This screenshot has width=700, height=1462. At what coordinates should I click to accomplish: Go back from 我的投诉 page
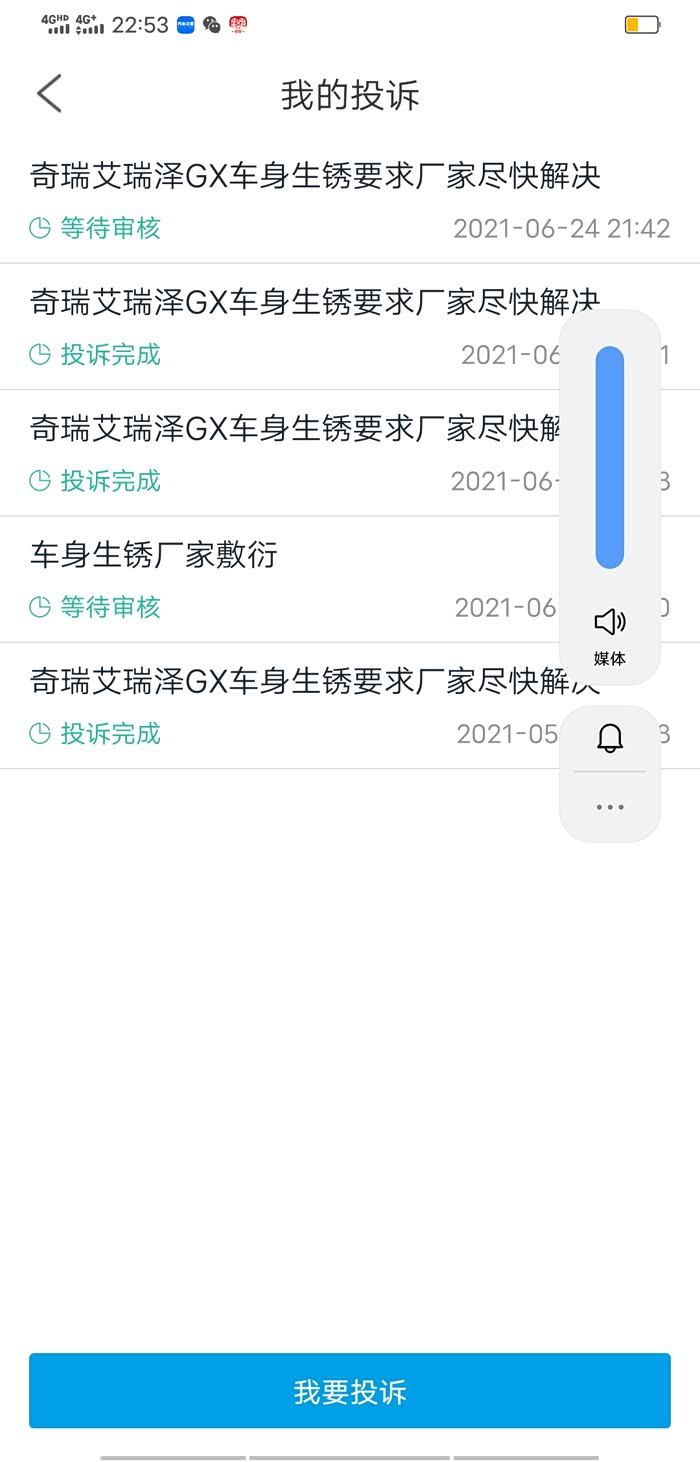(49, 94)
